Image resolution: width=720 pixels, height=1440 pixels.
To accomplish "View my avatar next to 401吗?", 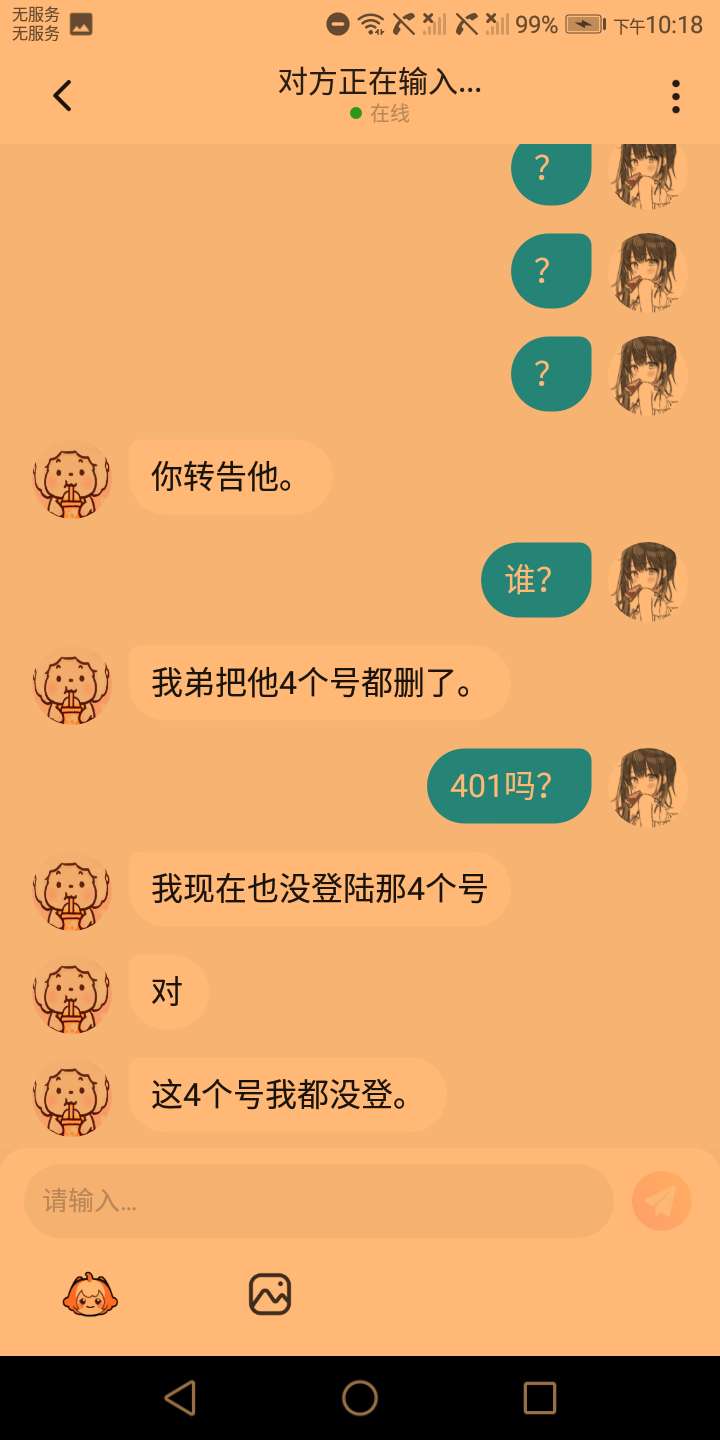I will [x=648, y=786].
